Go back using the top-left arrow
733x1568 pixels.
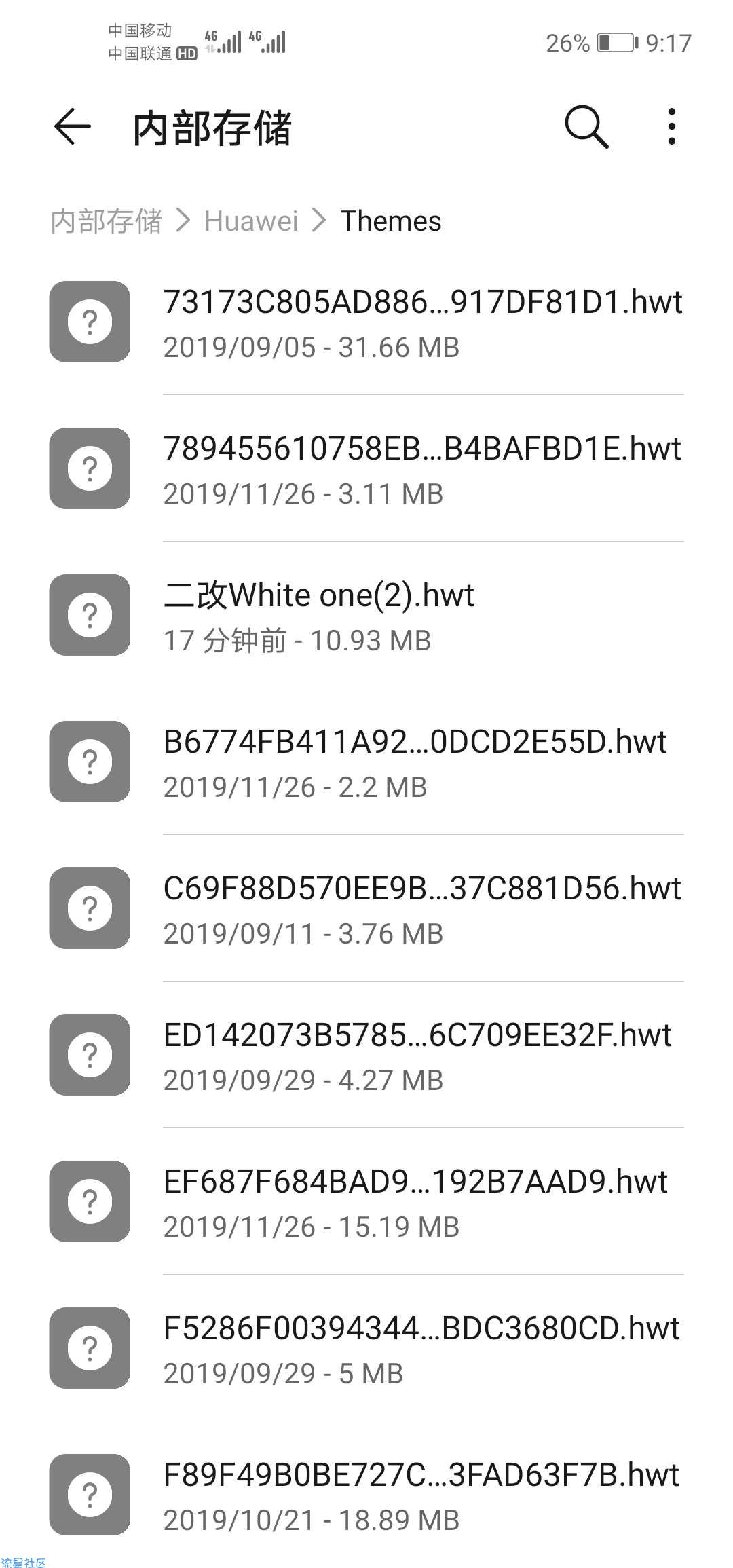tap(73, 126)
